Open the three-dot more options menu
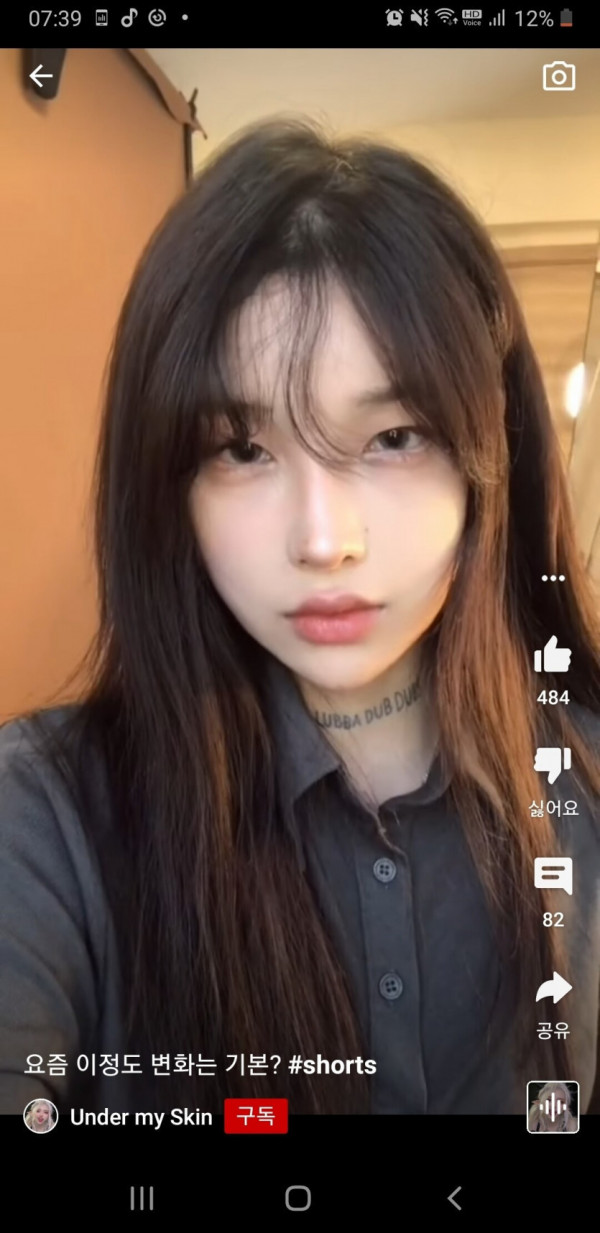 tap(553, 578)
